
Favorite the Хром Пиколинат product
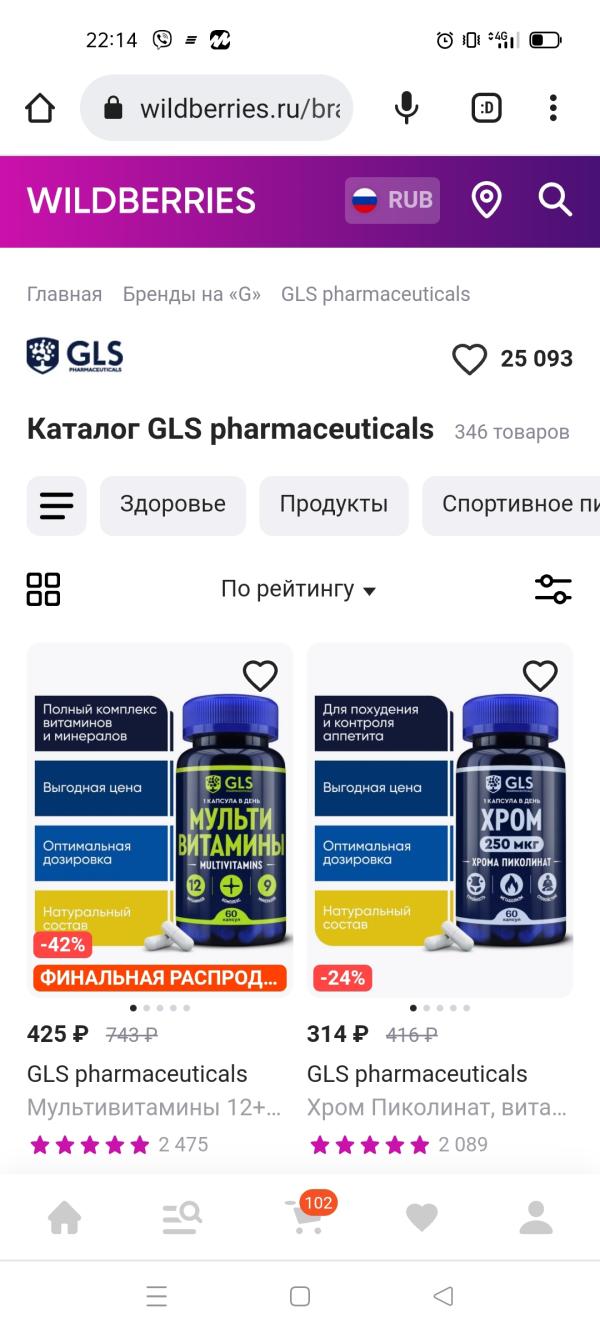click(x=540, y=676)
